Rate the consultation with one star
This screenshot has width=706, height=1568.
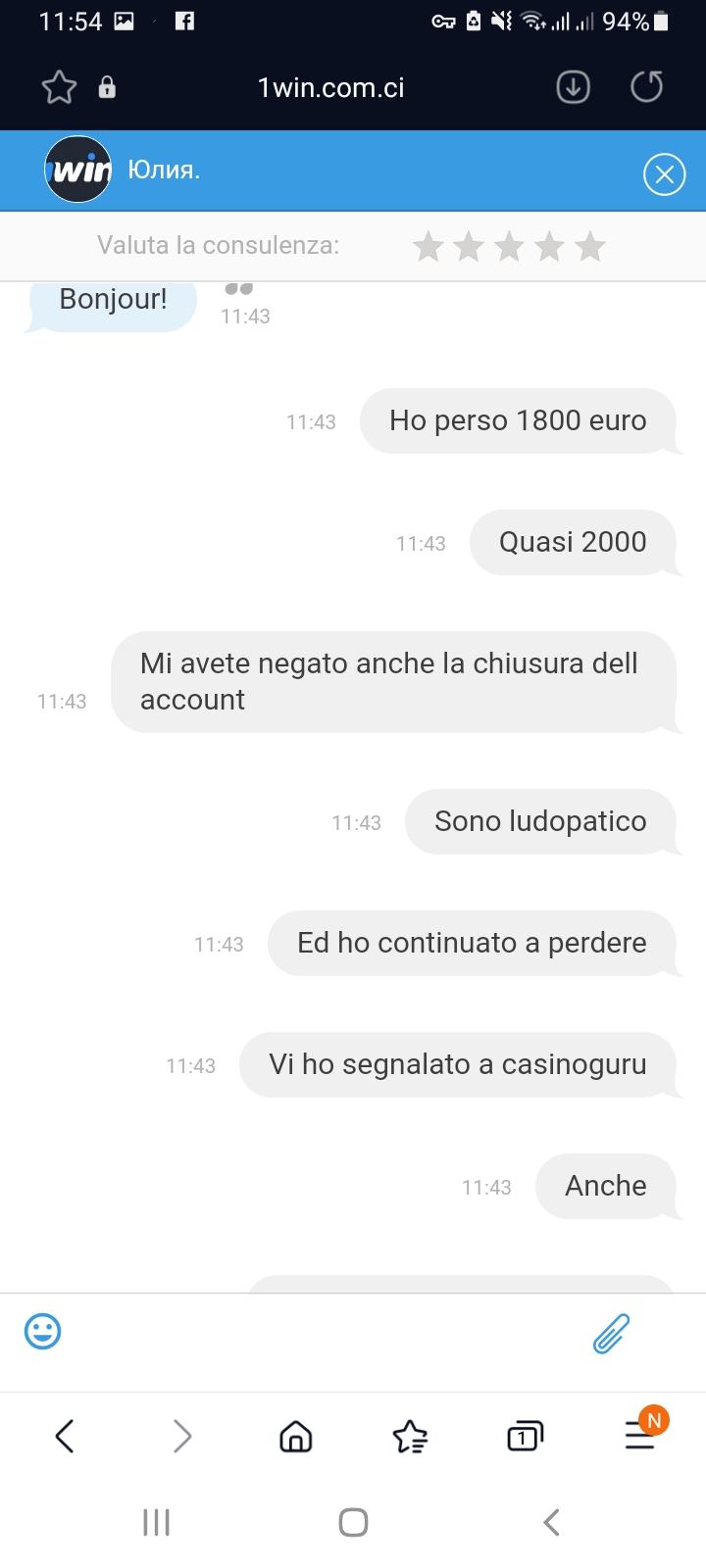[429, 246]
